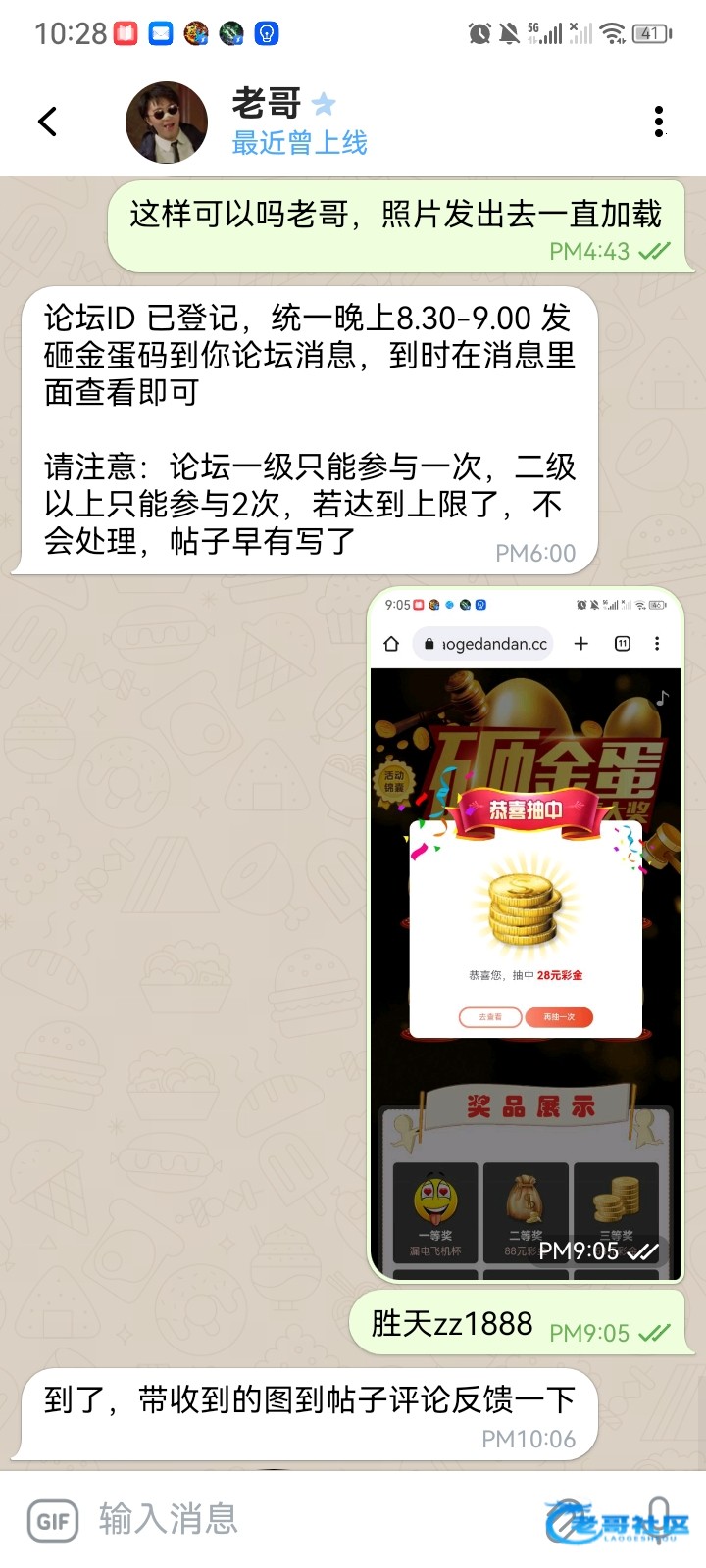Open the sent 砸金蛋 screenshot image

point(526,931)
